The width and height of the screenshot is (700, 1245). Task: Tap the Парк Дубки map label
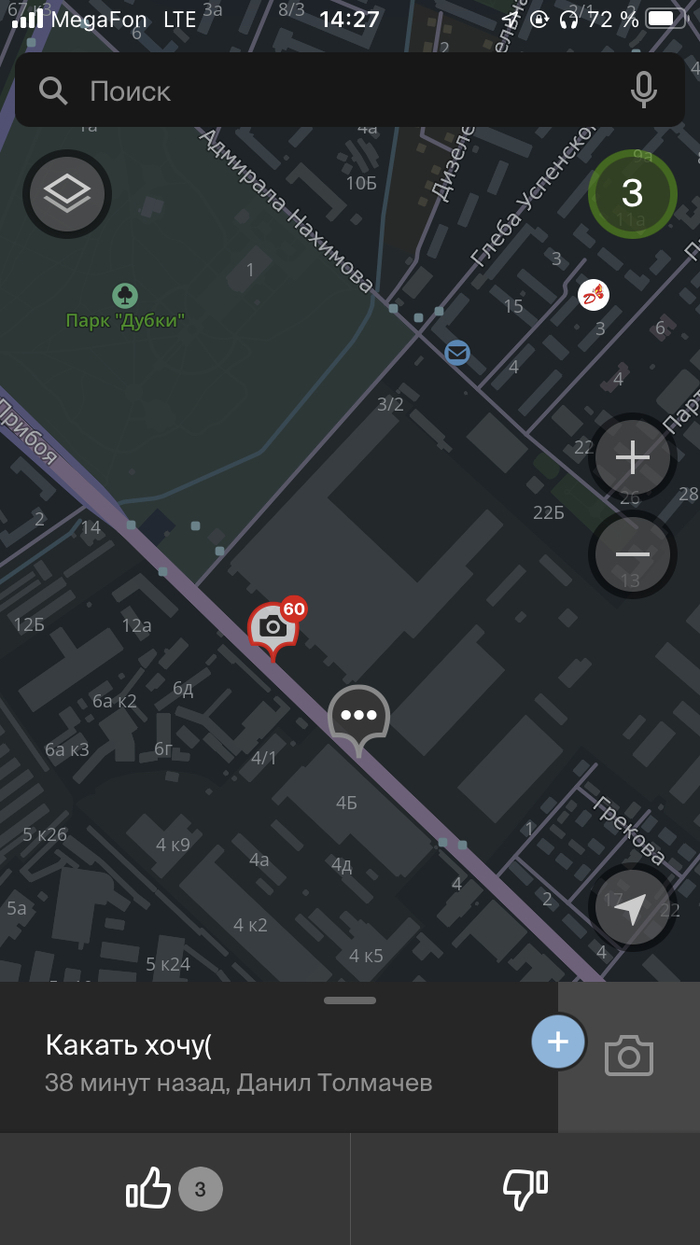click(x=125, y=320)
